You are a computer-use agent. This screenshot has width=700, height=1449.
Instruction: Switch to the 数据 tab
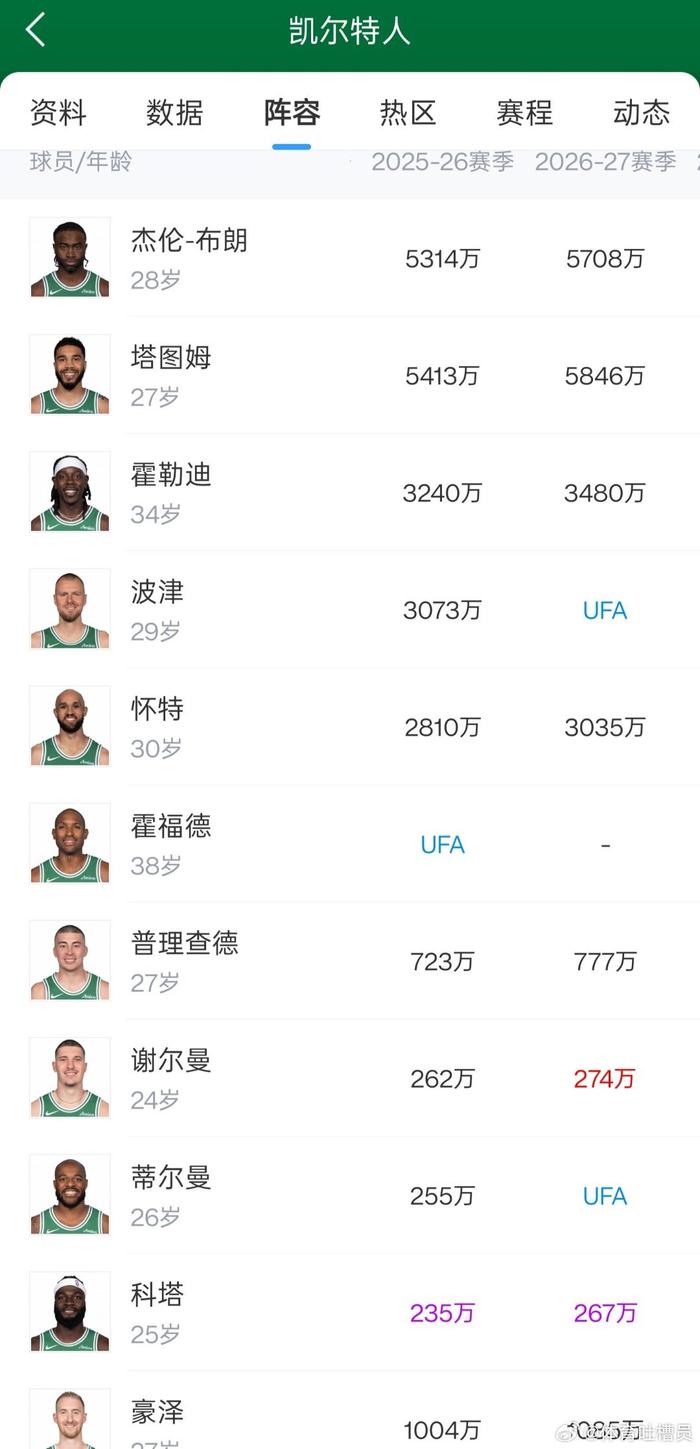pos(174,112)
